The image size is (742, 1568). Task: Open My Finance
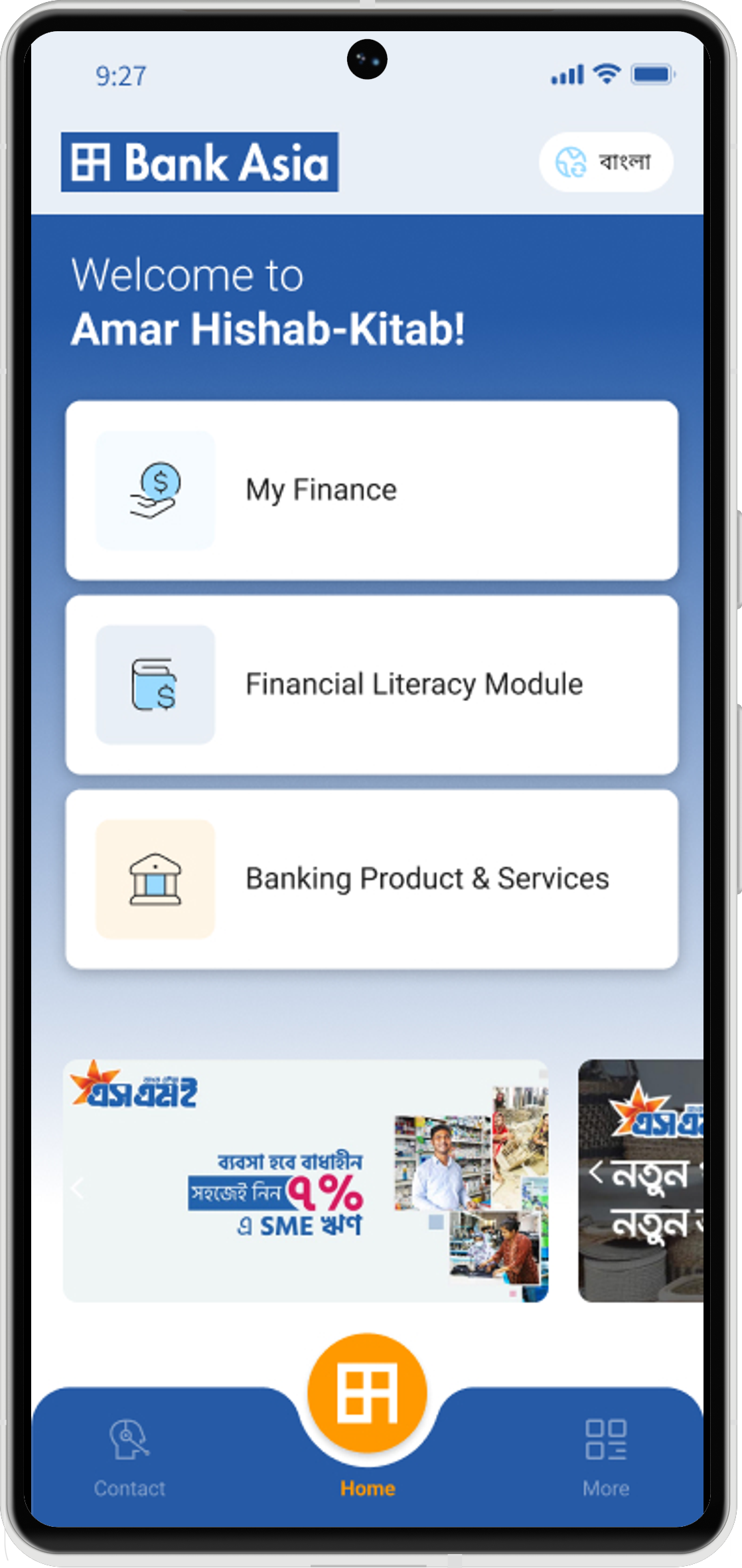pos(372,490)
